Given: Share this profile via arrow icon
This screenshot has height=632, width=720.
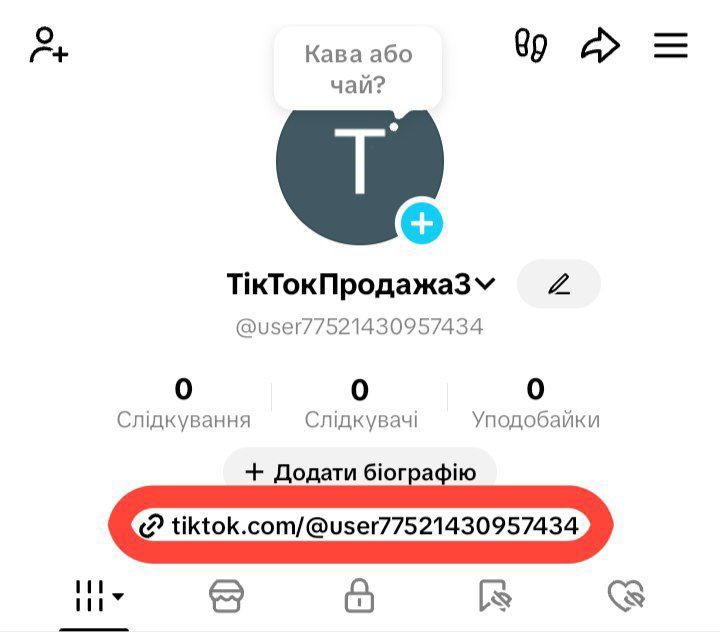Looking at the screenshot, I should (600, 46).
